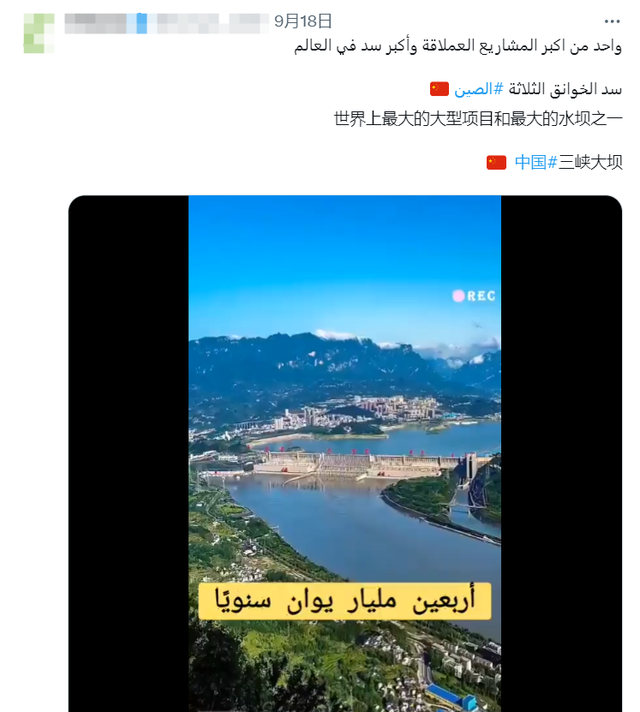The image size is (640, 712).
Task: Open the #الصين hashtag link
Action: tap(478, 89)
